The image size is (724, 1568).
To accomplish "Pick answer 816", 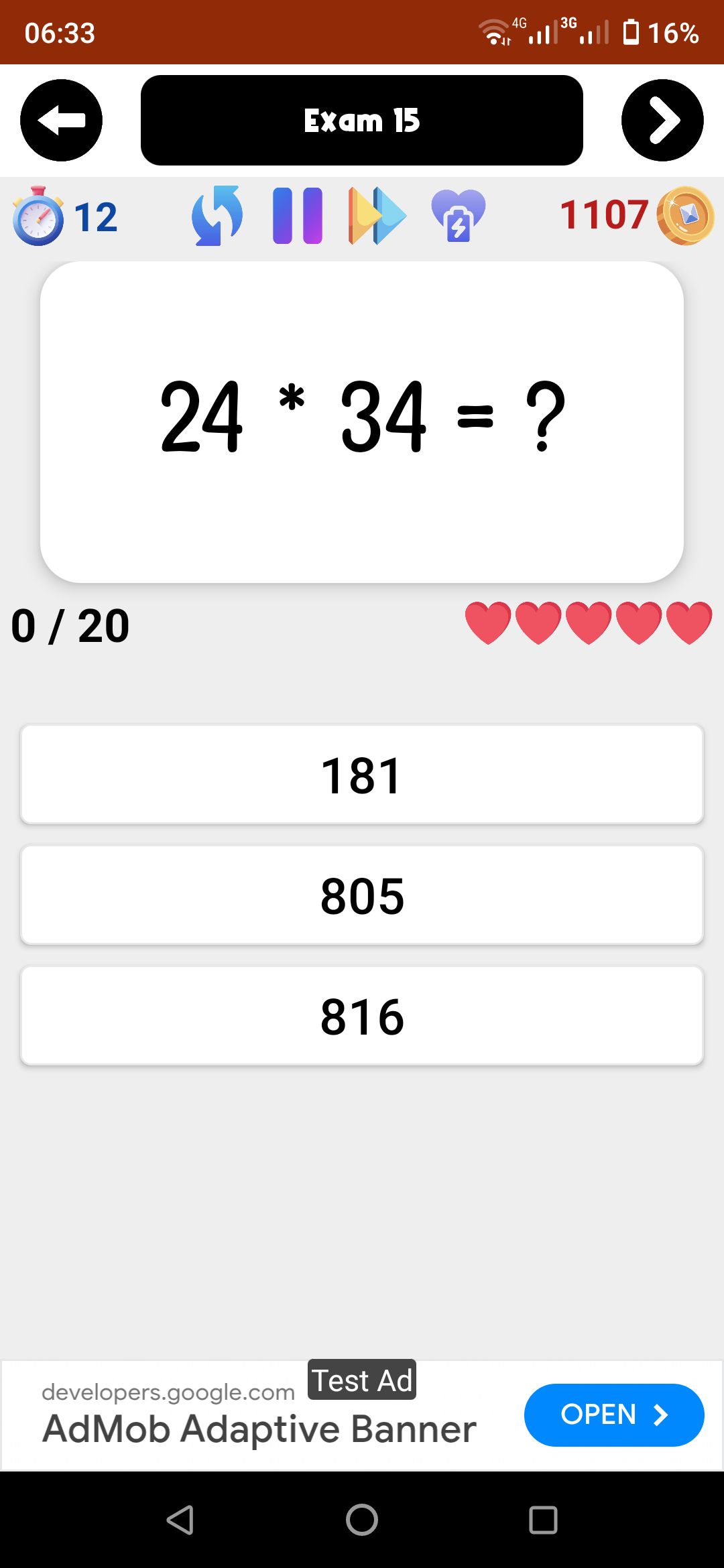I will point(362,1016).
